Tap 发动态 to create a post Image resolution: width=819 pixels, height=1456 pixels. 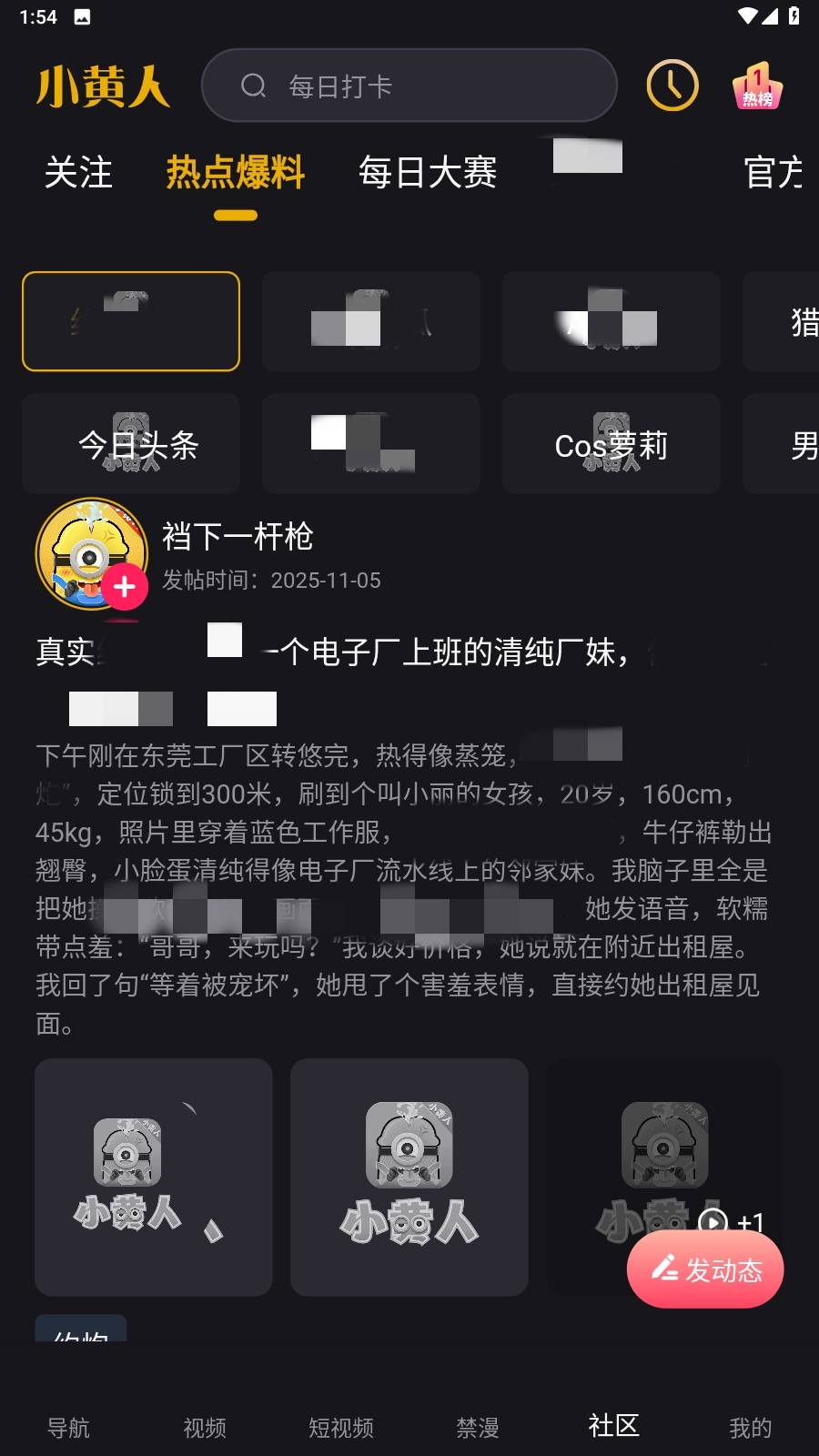tap(705, 1269)
